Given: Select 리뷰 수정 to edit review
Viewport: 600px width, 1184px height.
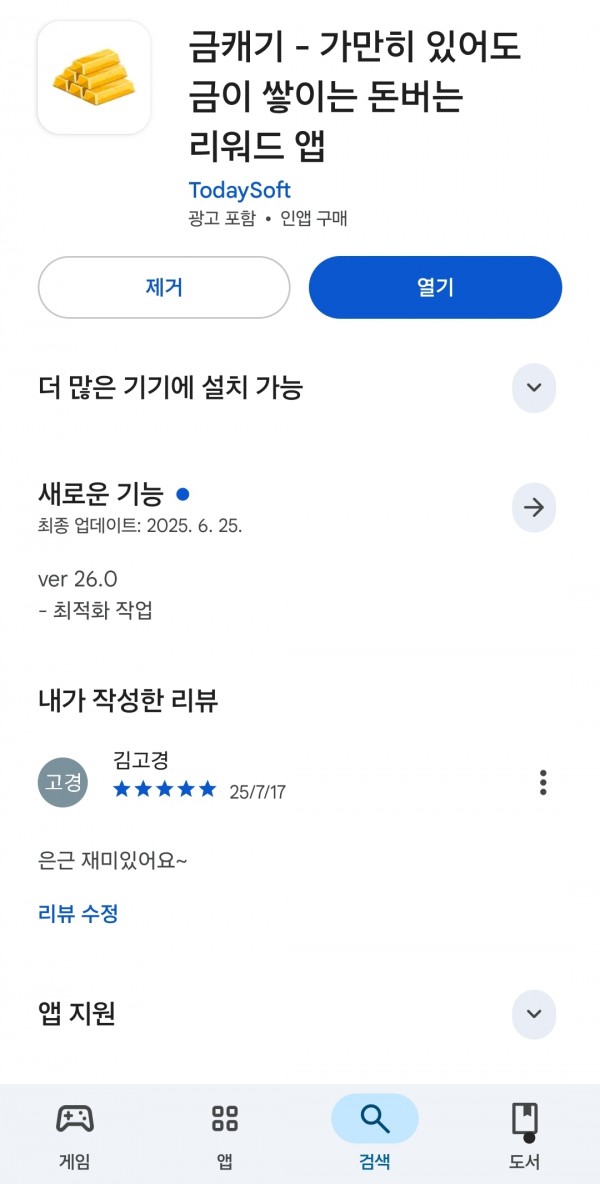Looking at the screenshot, I should coord(78,914).
